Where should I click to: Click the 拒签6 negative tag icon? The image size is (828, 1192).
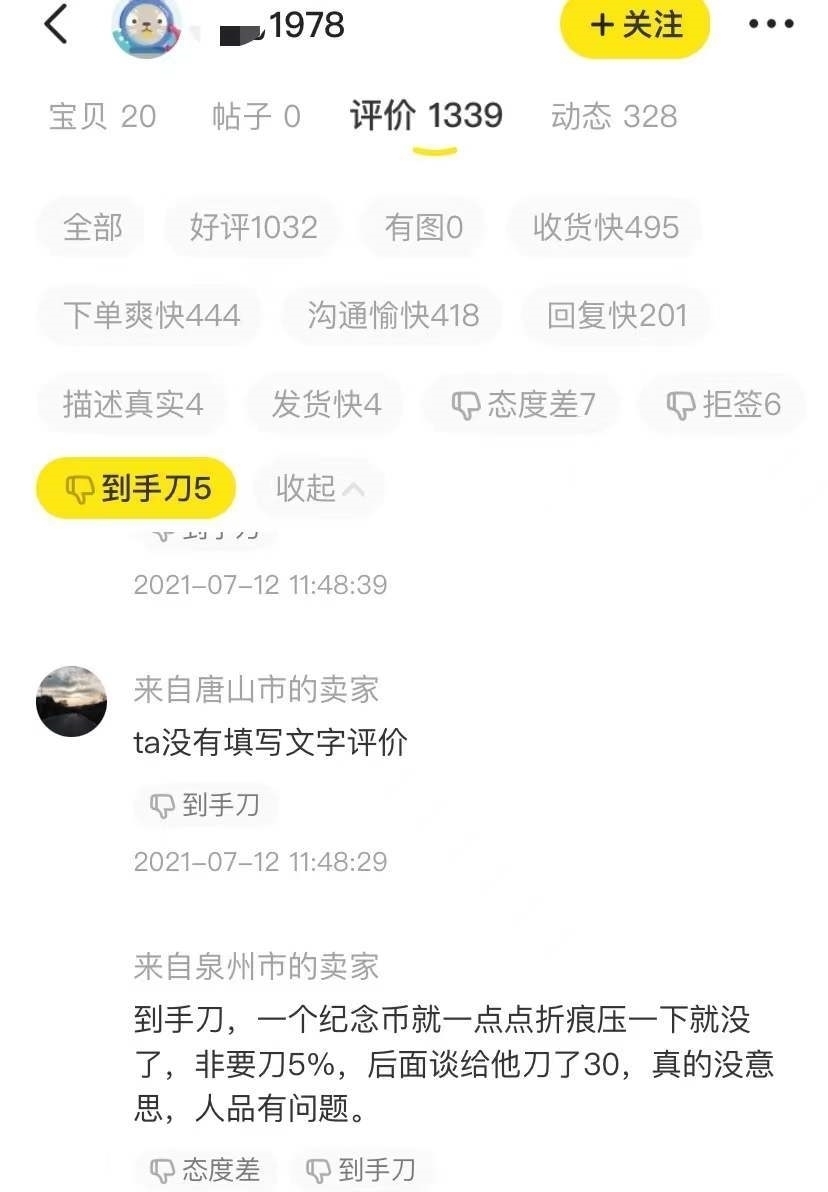(679, 405)
